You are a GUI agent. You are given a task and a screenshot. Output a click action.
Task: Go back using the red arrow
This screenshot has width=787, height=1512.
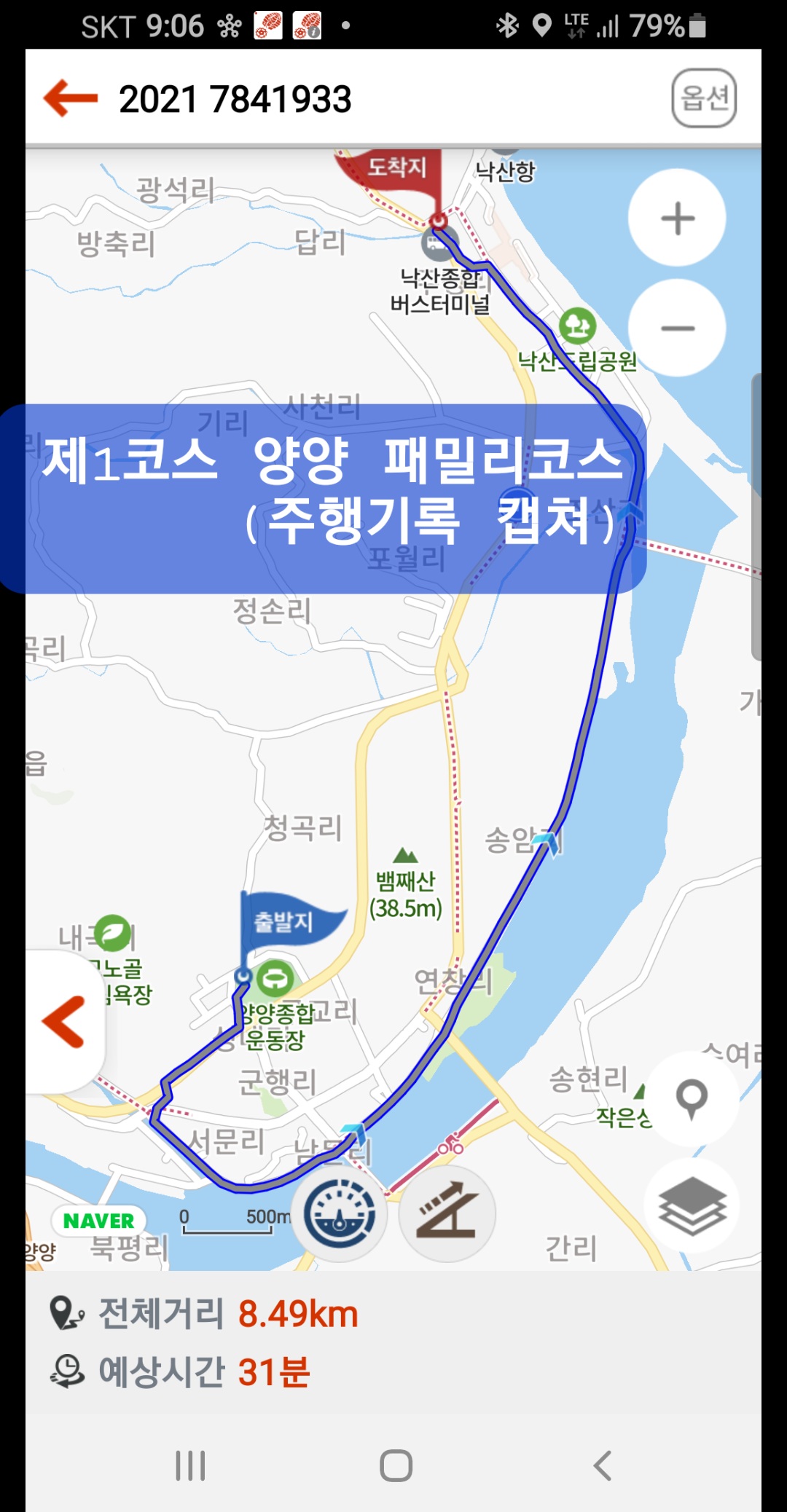pyautogui.click(x=70, y=98)
